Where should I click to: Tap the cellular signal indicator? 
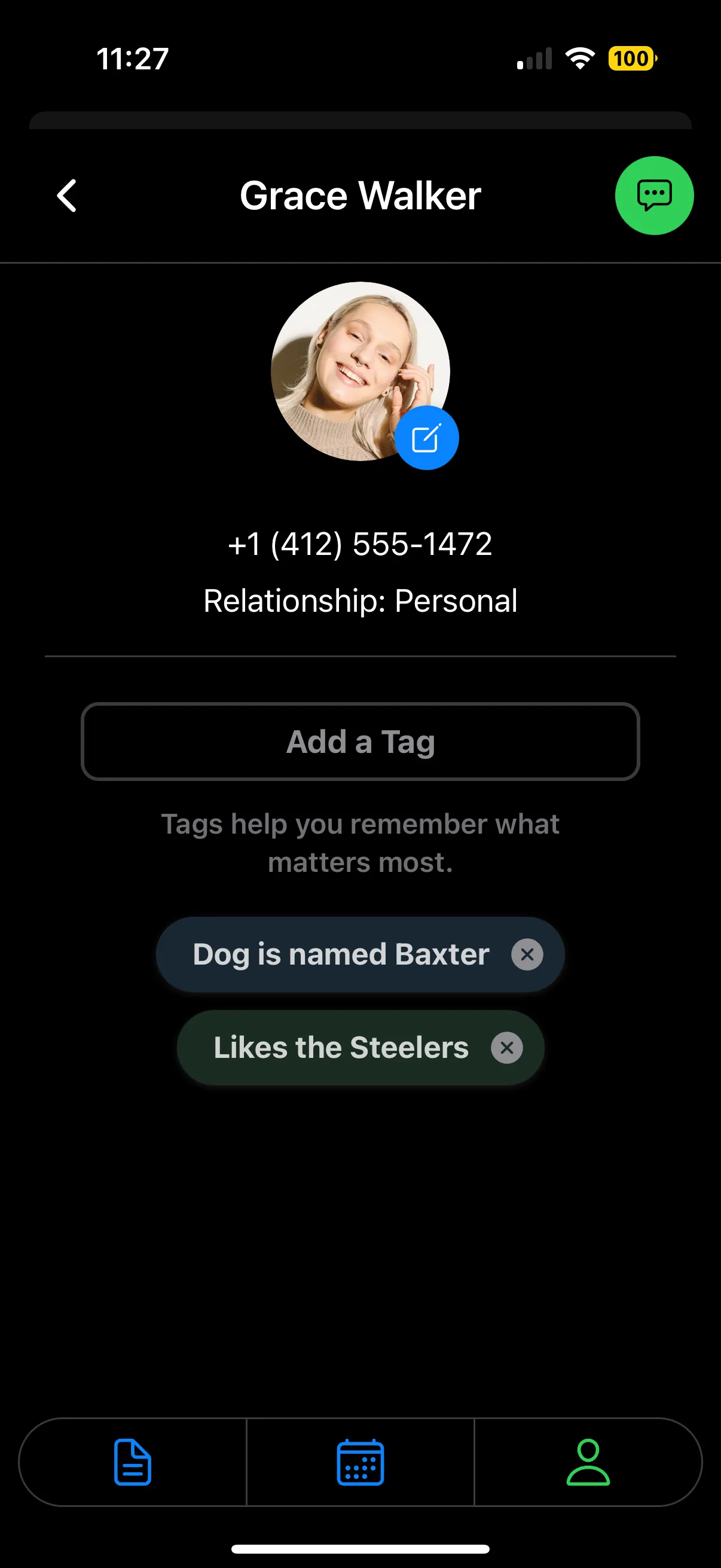tap(533, 59)
